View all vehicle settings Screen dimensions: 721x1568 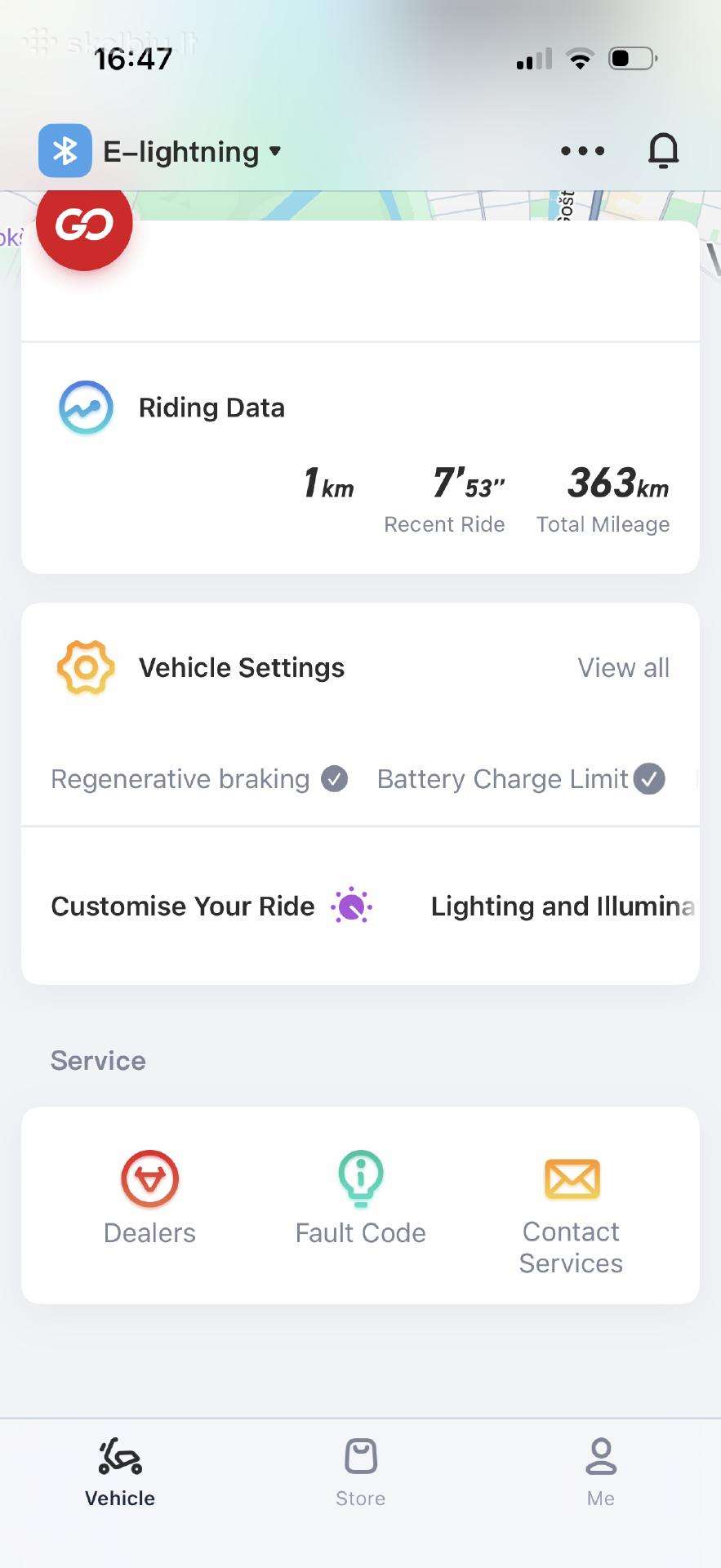pos(623,668)
